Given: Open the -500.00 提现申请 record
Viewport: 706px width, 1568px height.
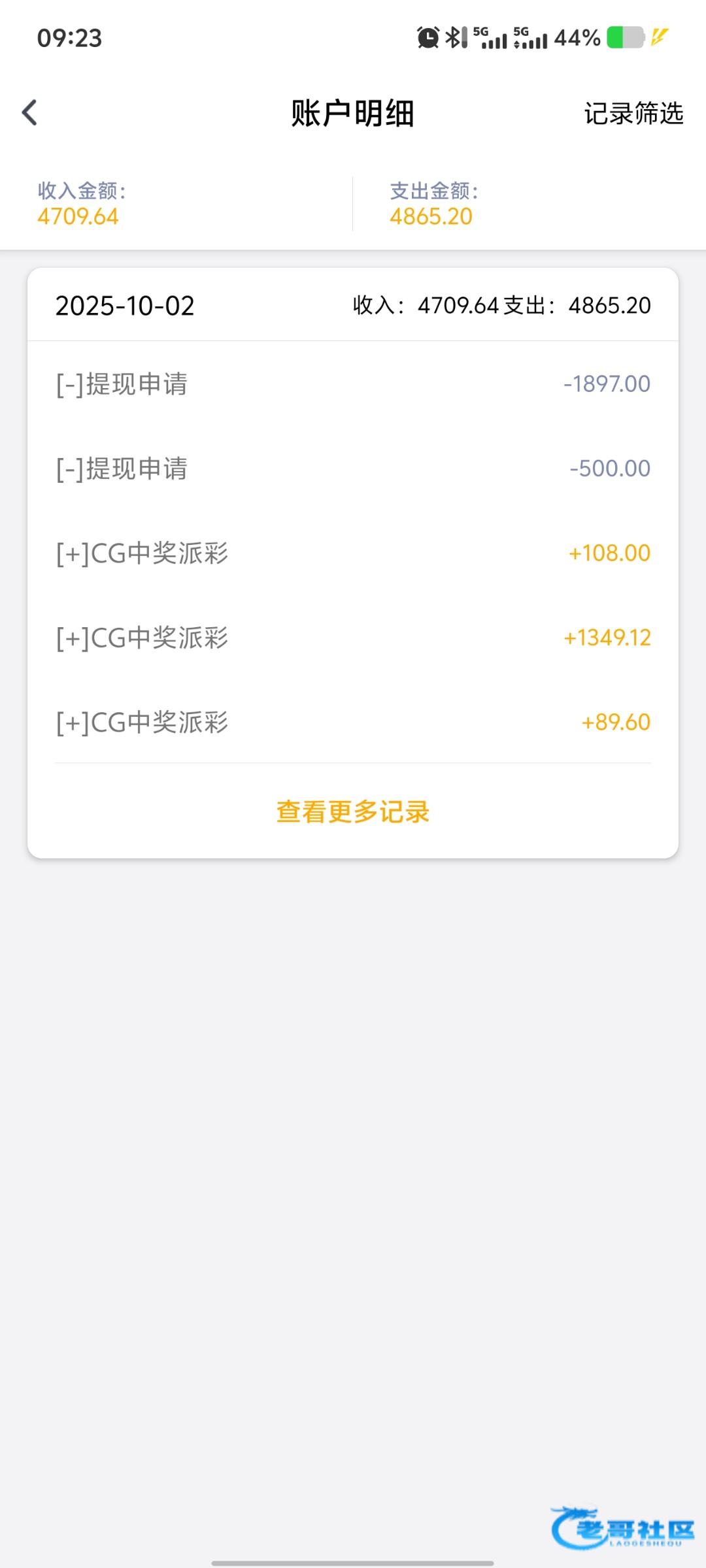Looking at the screenshot, I should coord(353,468).
